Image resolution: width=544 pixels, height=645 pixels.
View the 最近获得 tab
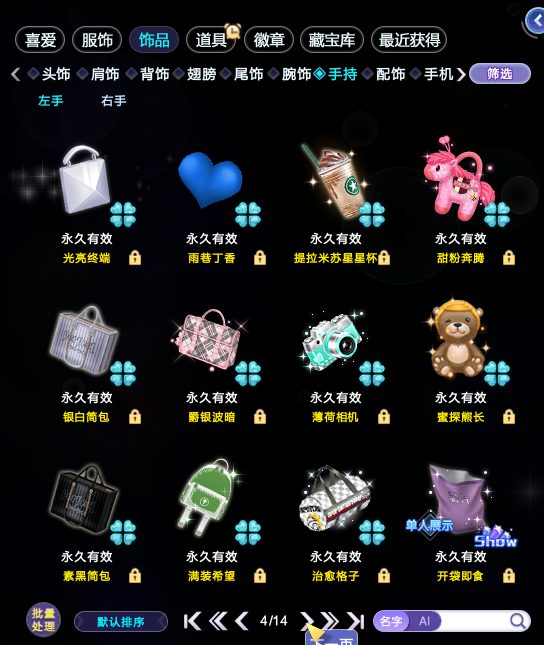pos(409,40)
